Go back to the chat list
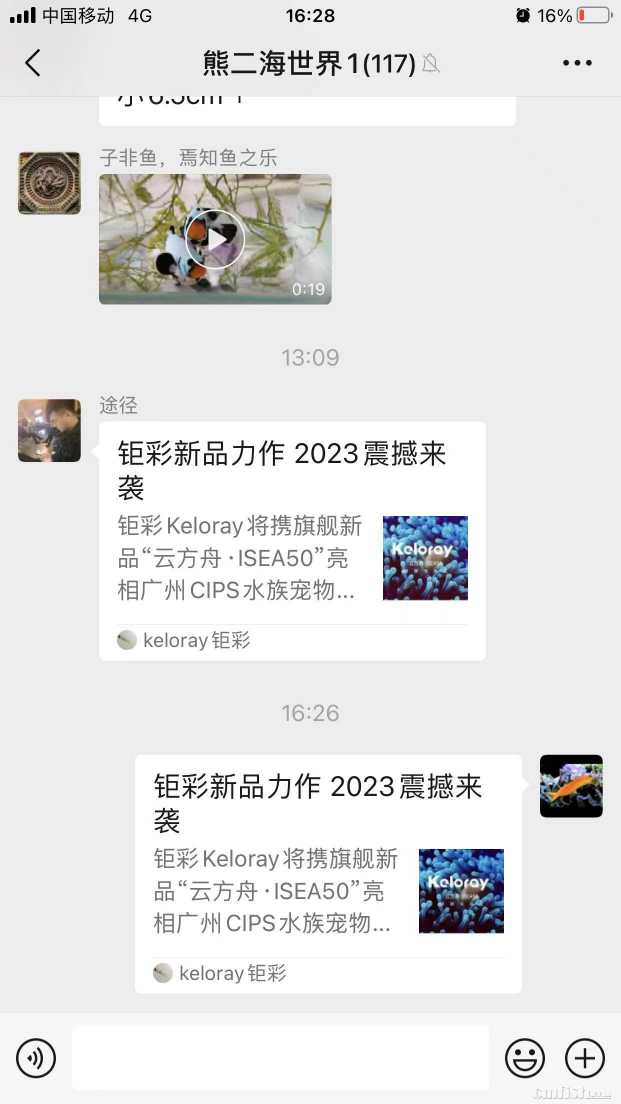Image resolution: width=621 pixels, height=1104 pixels. point(33,63)
